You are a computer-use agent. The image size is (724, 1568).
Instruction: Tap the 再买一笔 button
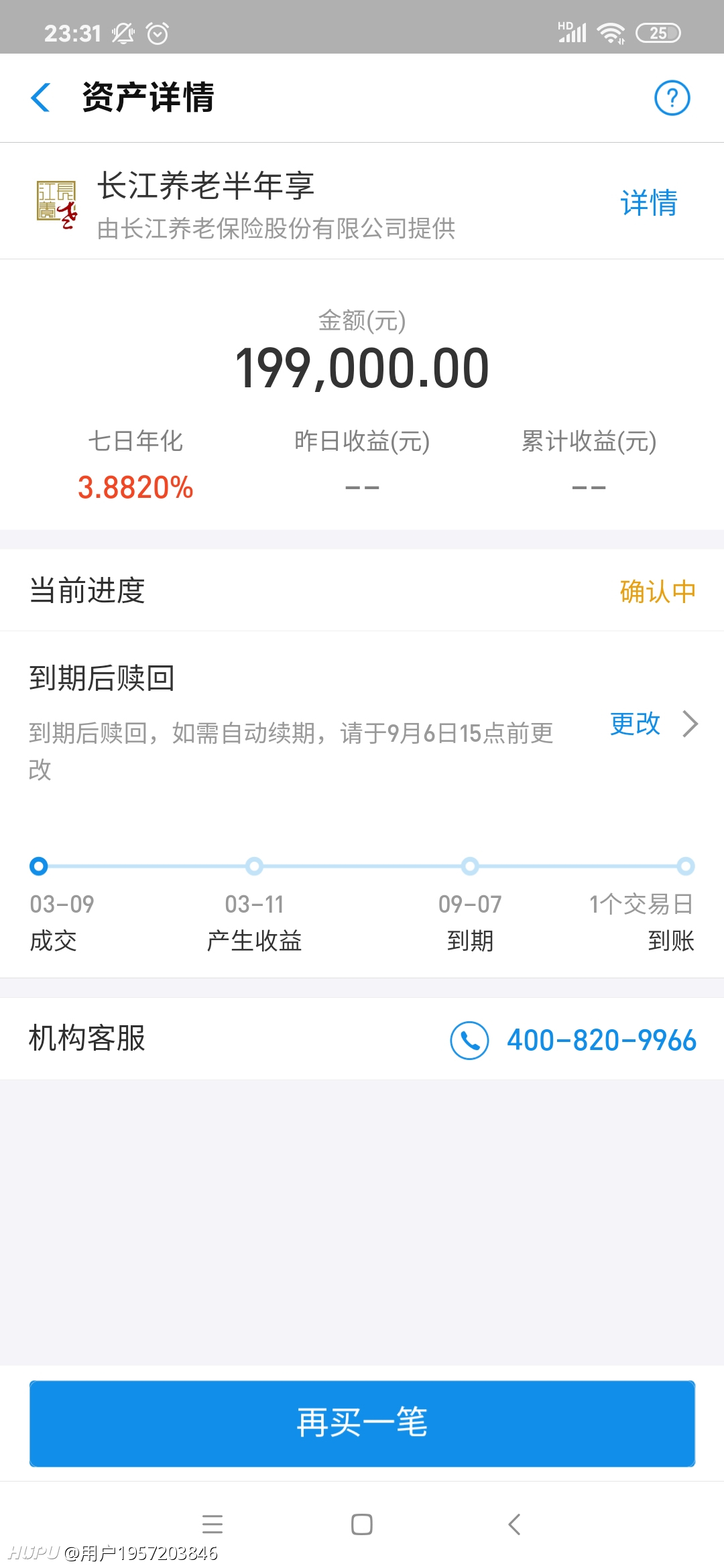pyautogui.click(x=362, y=1423)
